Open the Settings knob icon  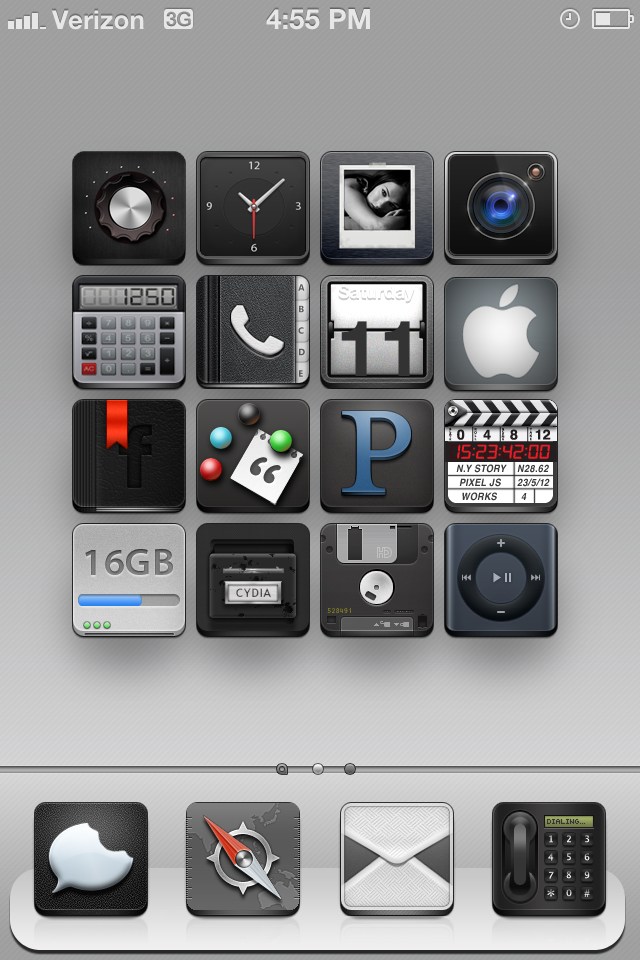129,207
